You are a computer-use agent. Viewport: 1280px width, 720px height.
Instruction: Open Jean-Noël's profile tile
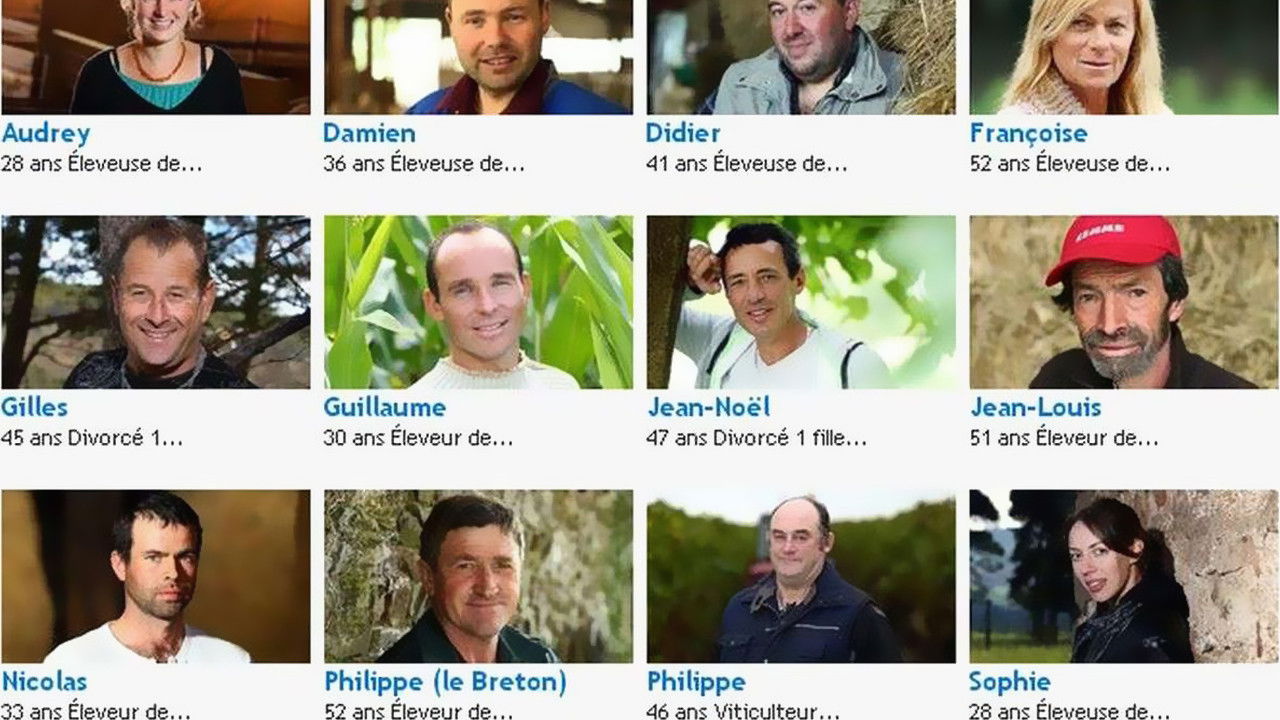801,302
